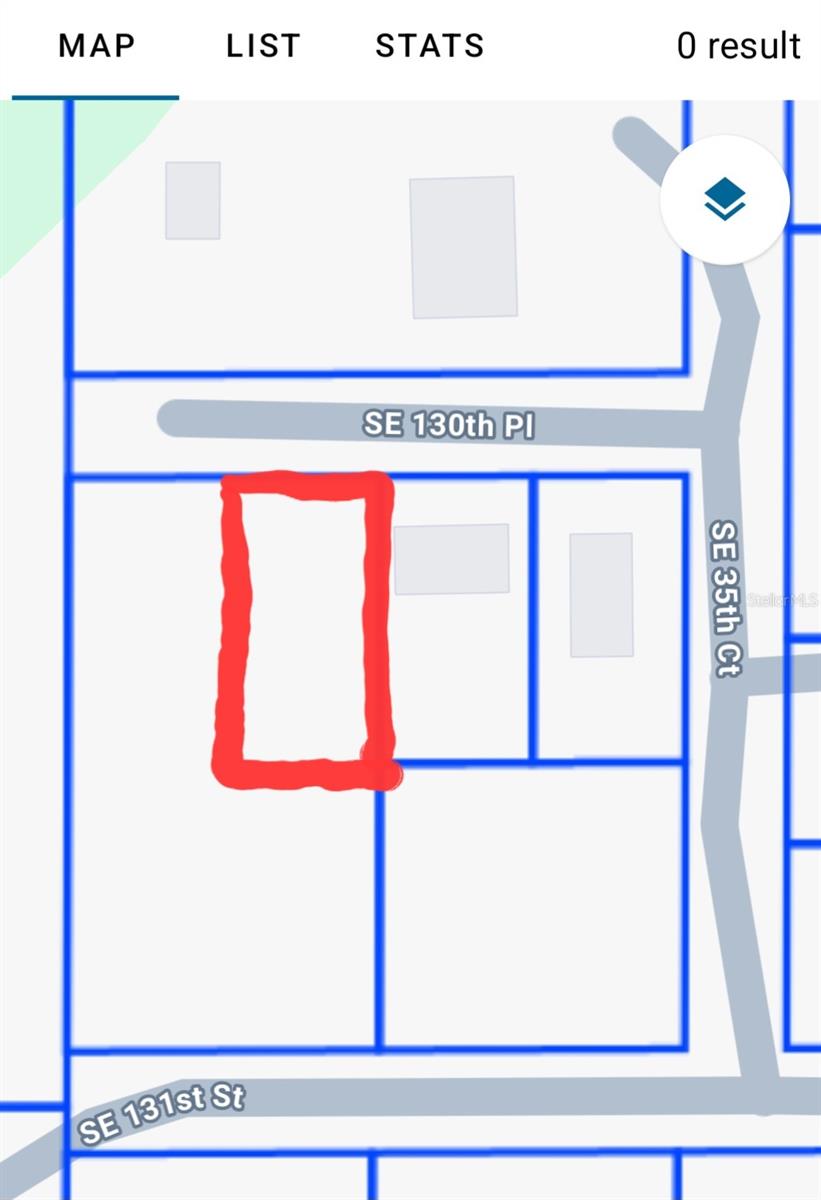The image size is (821, 1200).
Task: Click the SE 130th Pl street label
Action: [x=448, y=424]
